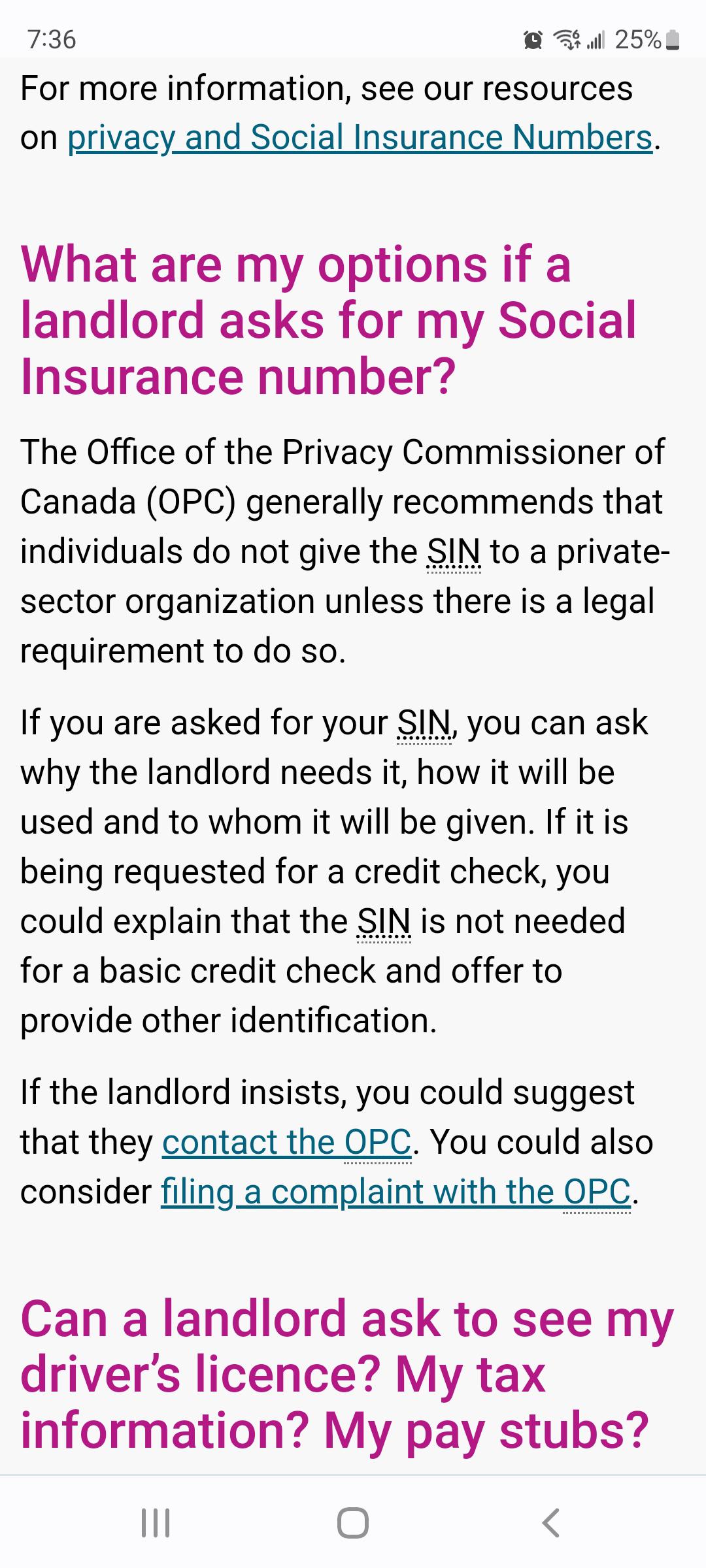Image resolution: width=706 pixels, height=1568 pixels.
Task: Open the privacy and Social Insurance Numbers link
Action: (360, 138)
